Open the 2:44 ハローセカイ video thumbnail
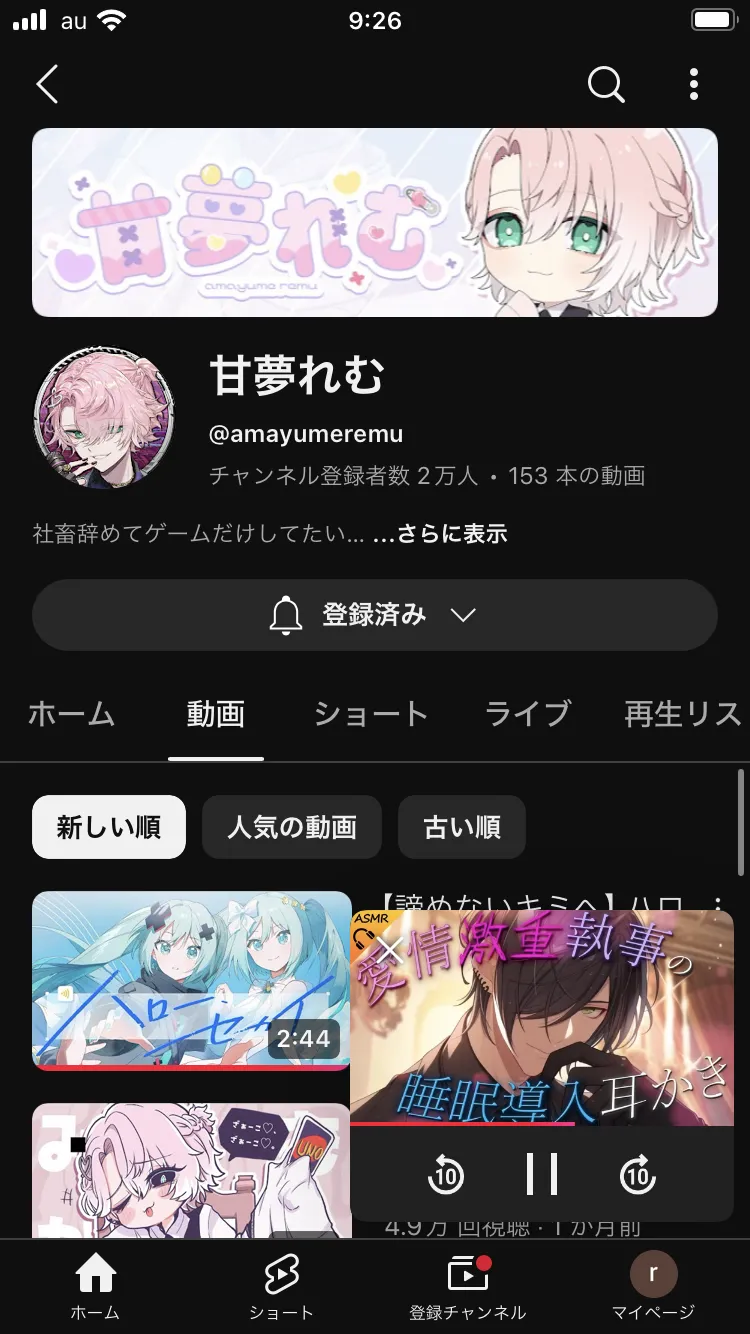 click(191, 981)
